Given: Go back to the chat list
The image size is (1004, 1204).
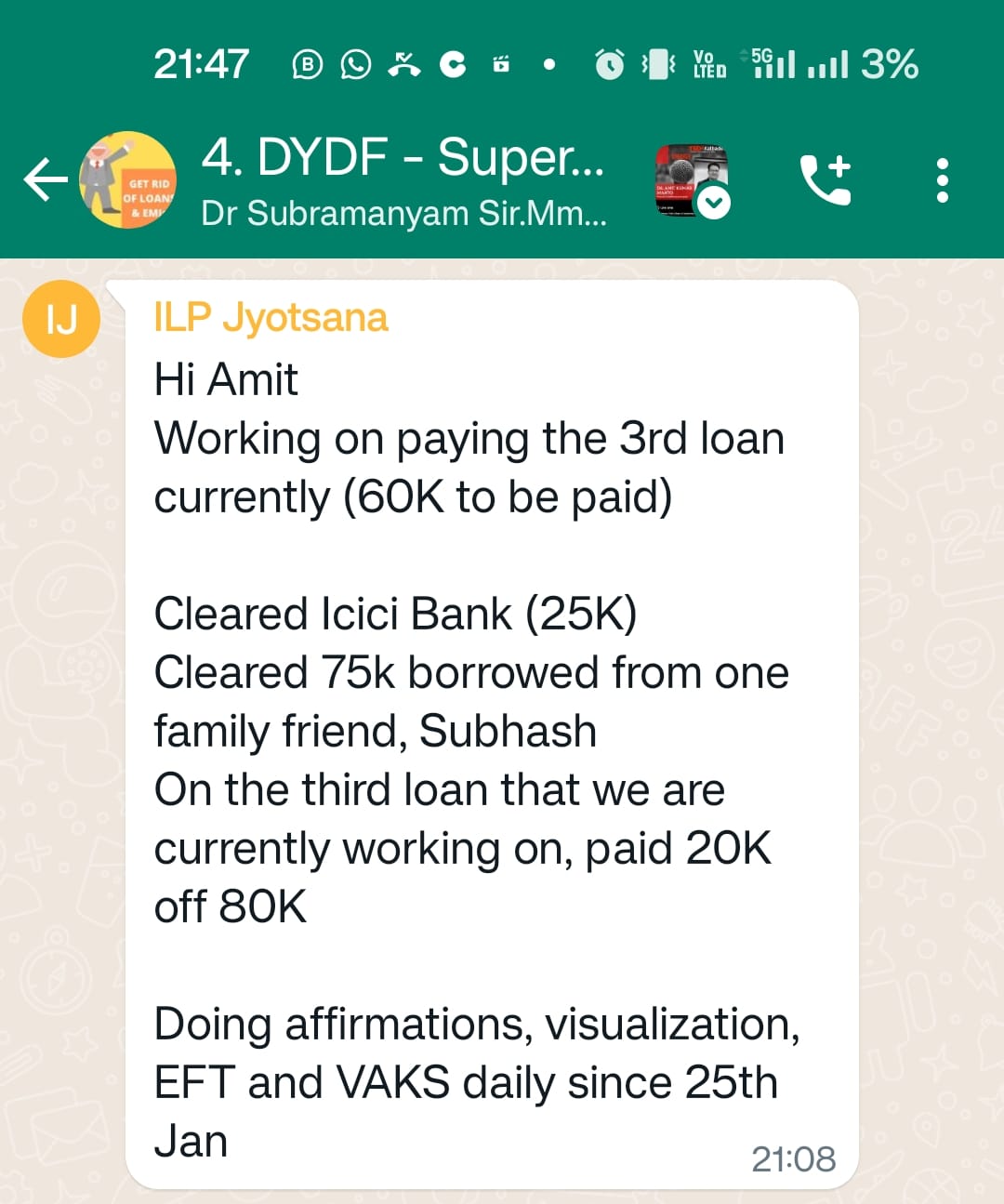Looking at the screenshot, I should click(45, 179).
